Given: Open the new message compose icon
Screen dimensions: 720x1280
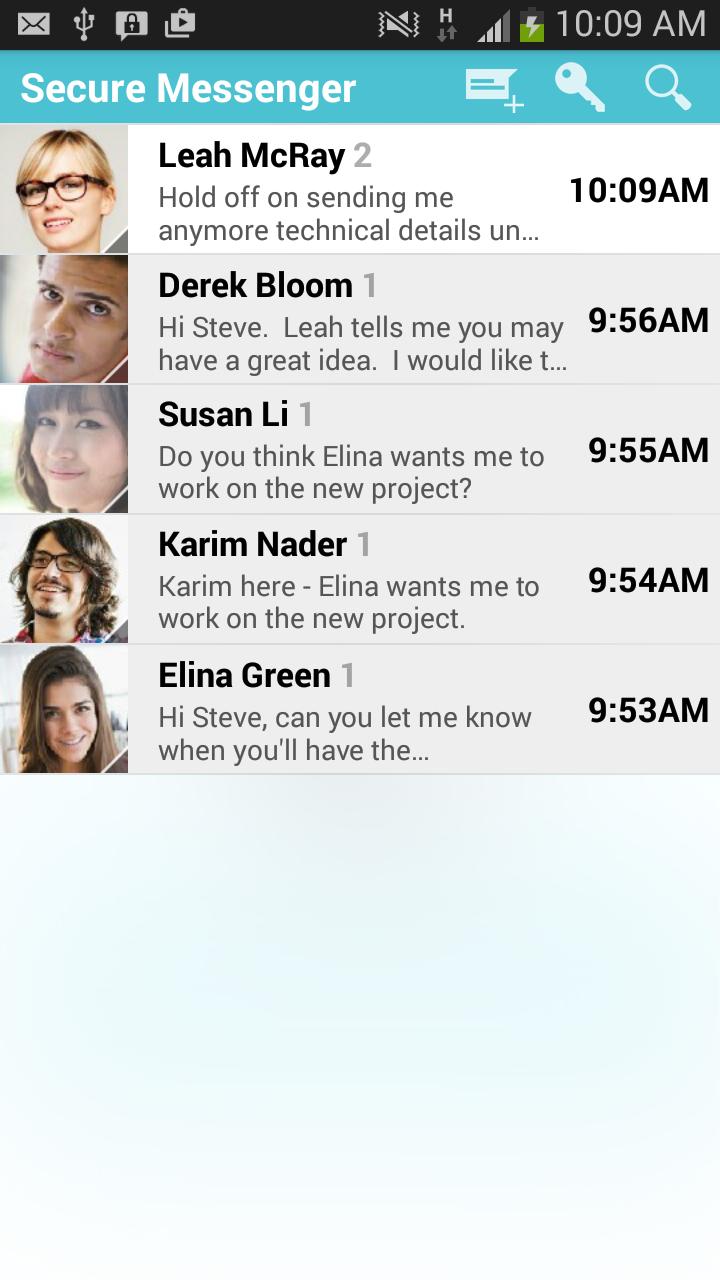Looking at the screenshot, I should click(492, 88).
